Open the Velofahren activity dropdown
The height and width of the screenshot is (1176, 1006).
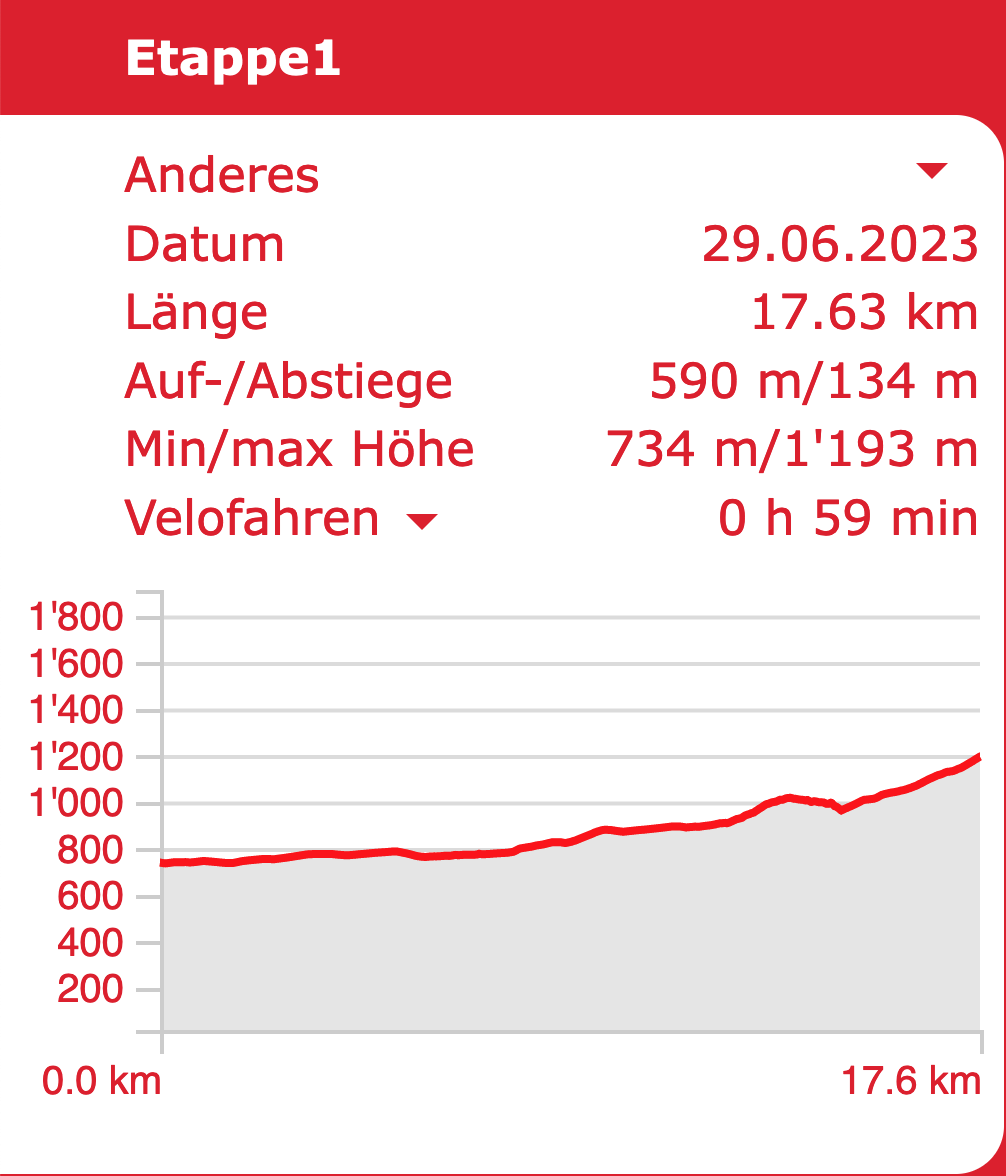tap(422, 521)
